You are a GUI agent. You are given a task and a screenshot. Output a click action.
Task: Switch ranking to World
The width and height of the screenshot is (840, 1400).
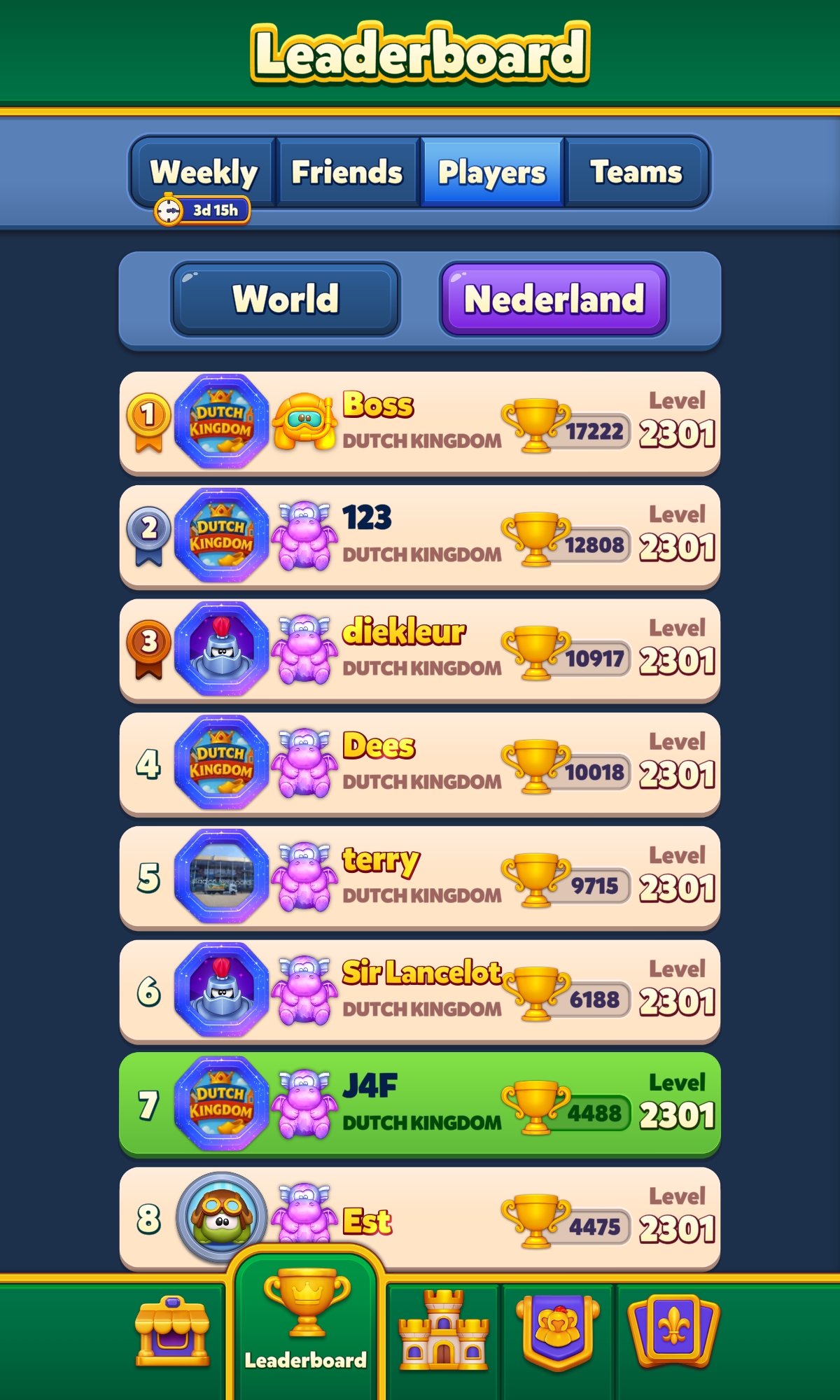pyautogui.click(x=286, y=299)
